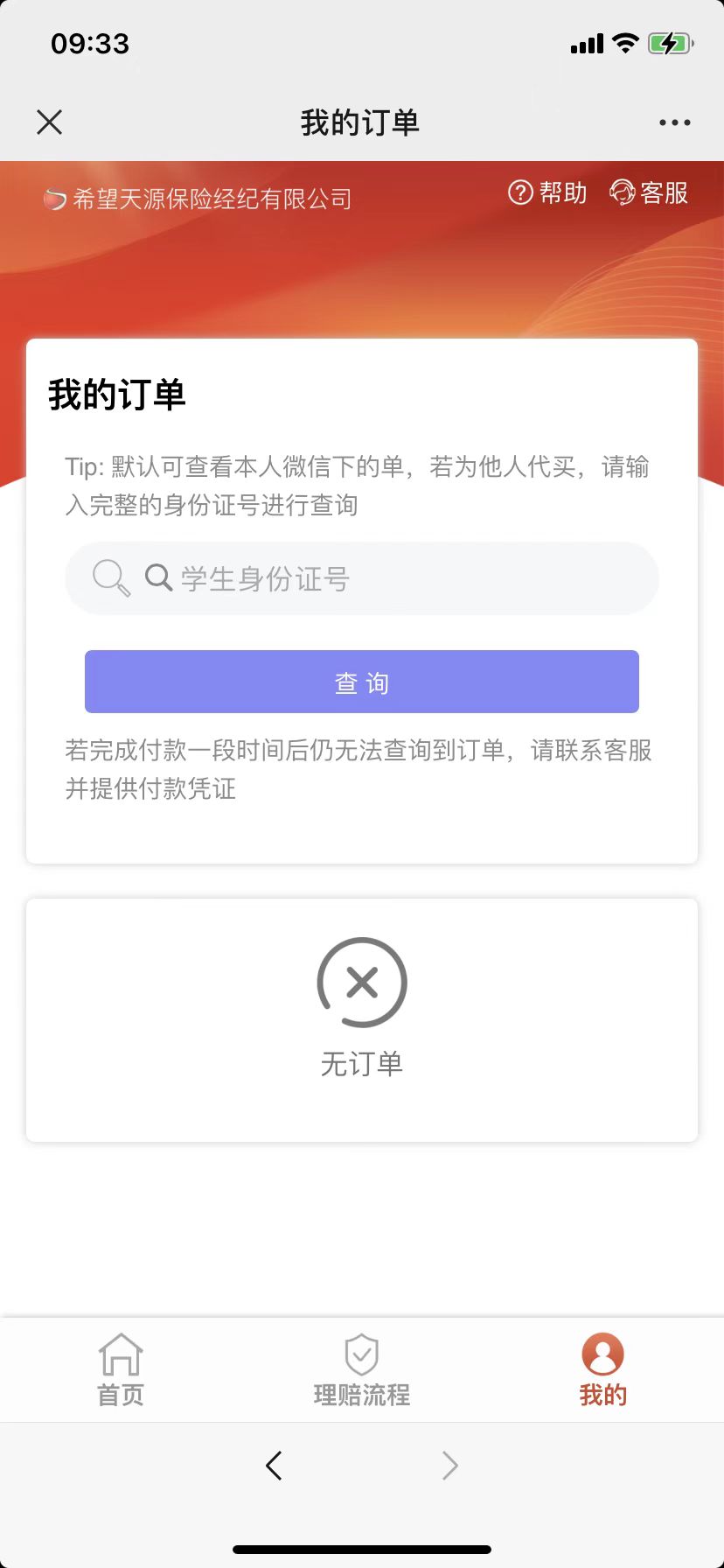The image size is (724, 1568).
Task: Switch to the 首页 tab
Action: (x=121, y=1370)
